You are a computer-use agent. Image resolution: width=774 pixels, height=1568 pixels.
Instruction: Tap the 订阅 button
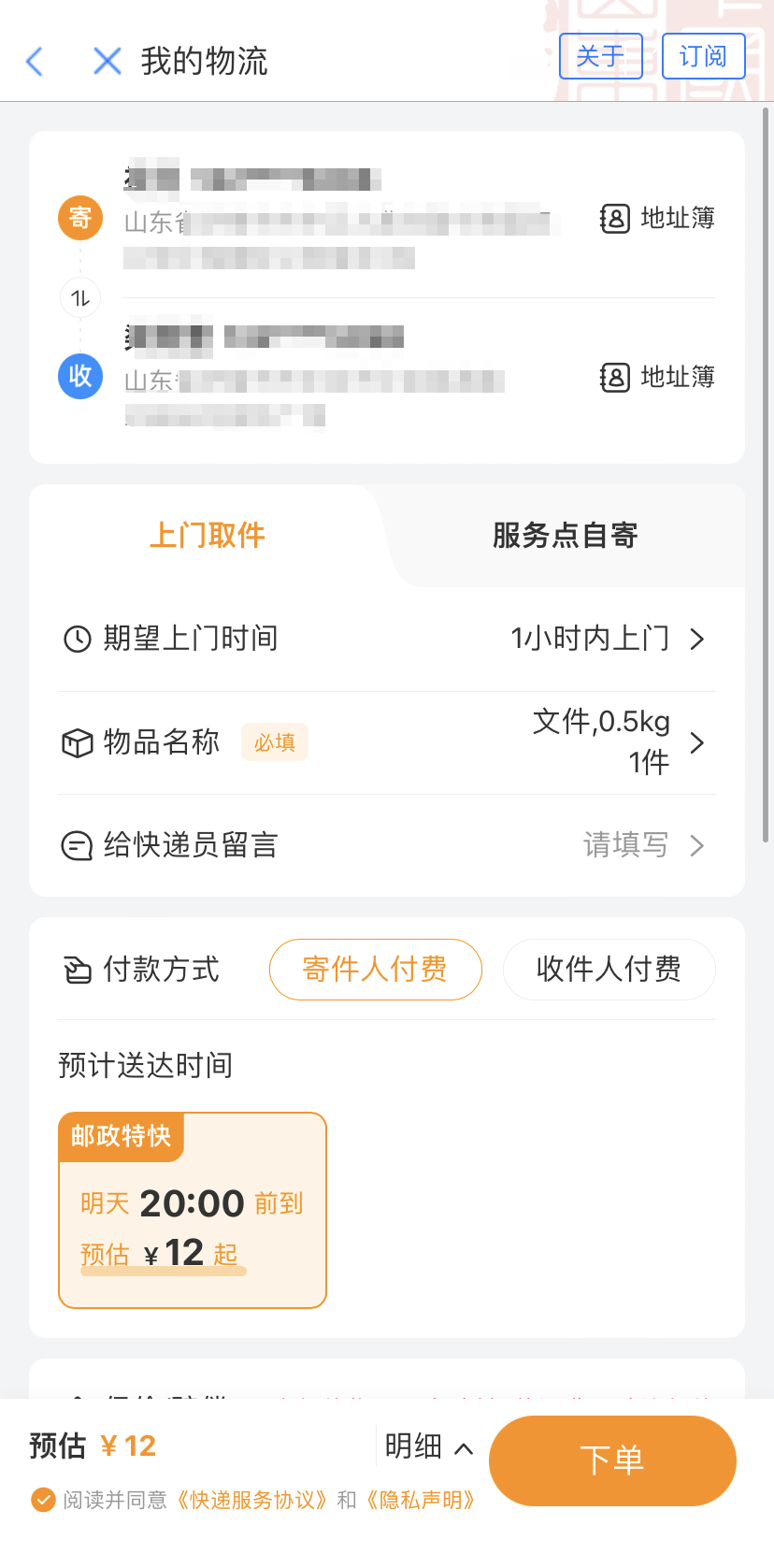pos(703,56)
